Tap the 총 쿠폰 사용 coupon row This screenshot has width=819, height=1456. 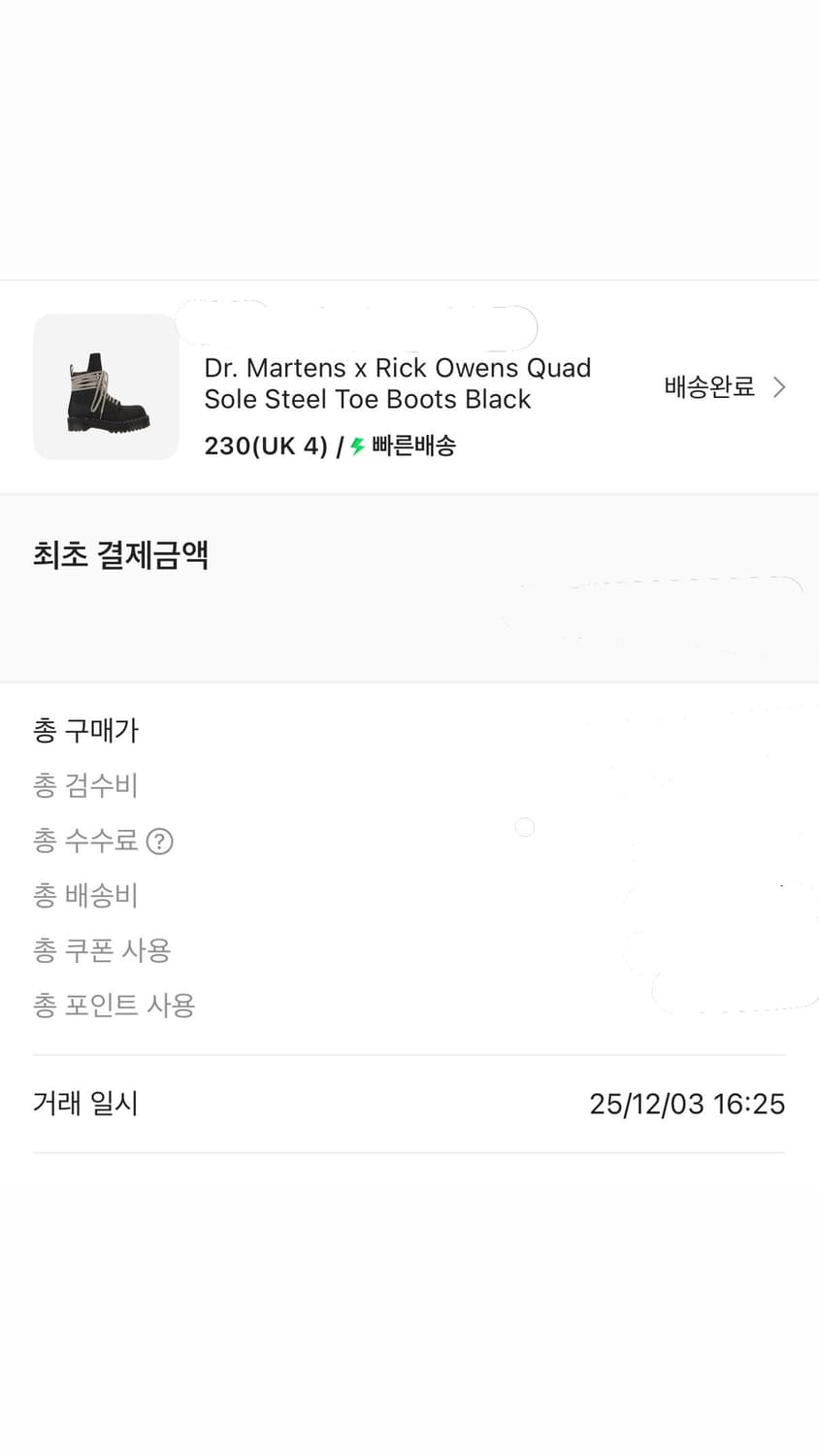(x=101, y=950)
